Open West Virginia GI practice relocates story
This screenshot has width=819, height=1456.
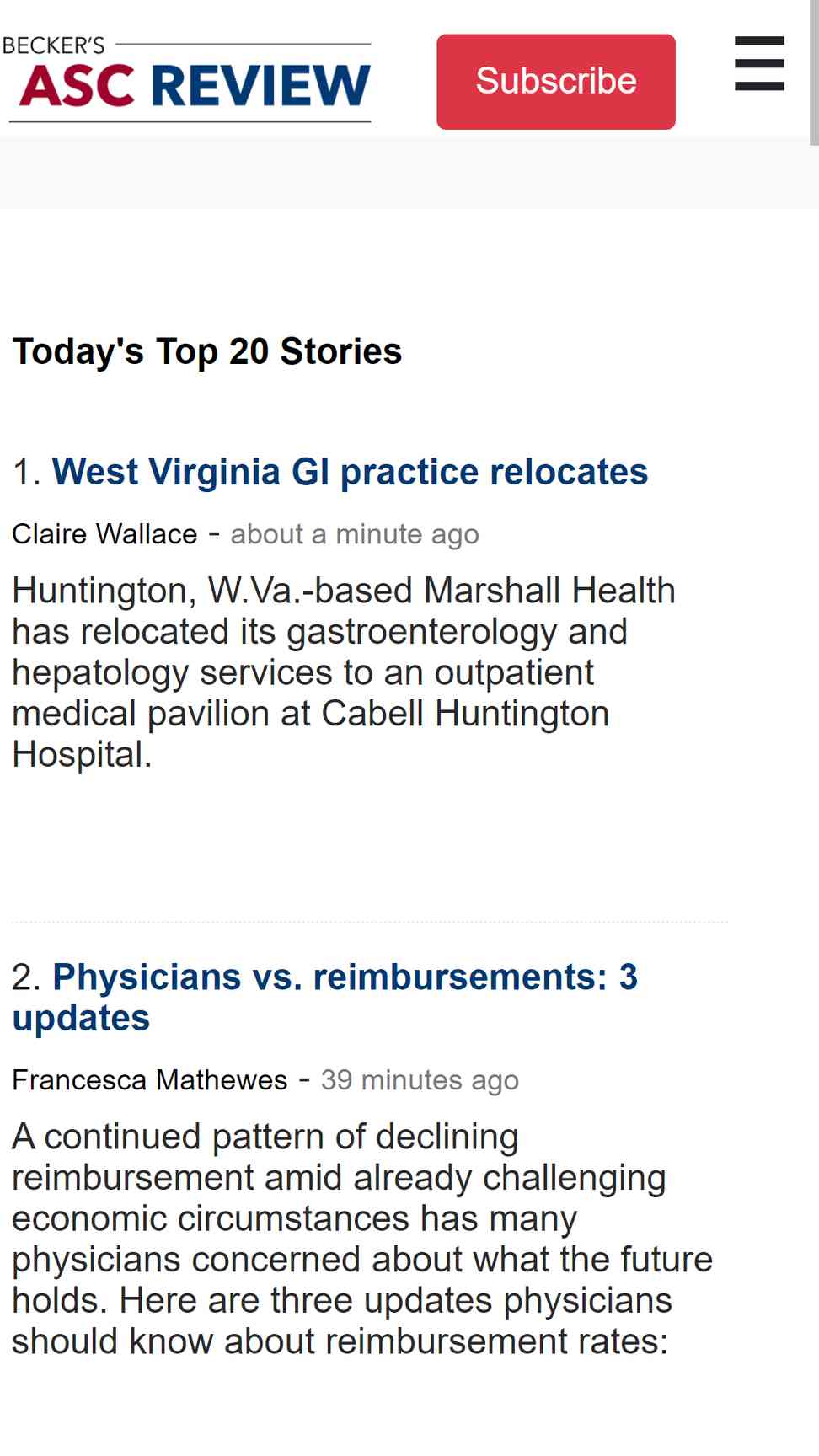tap(350, 472)
